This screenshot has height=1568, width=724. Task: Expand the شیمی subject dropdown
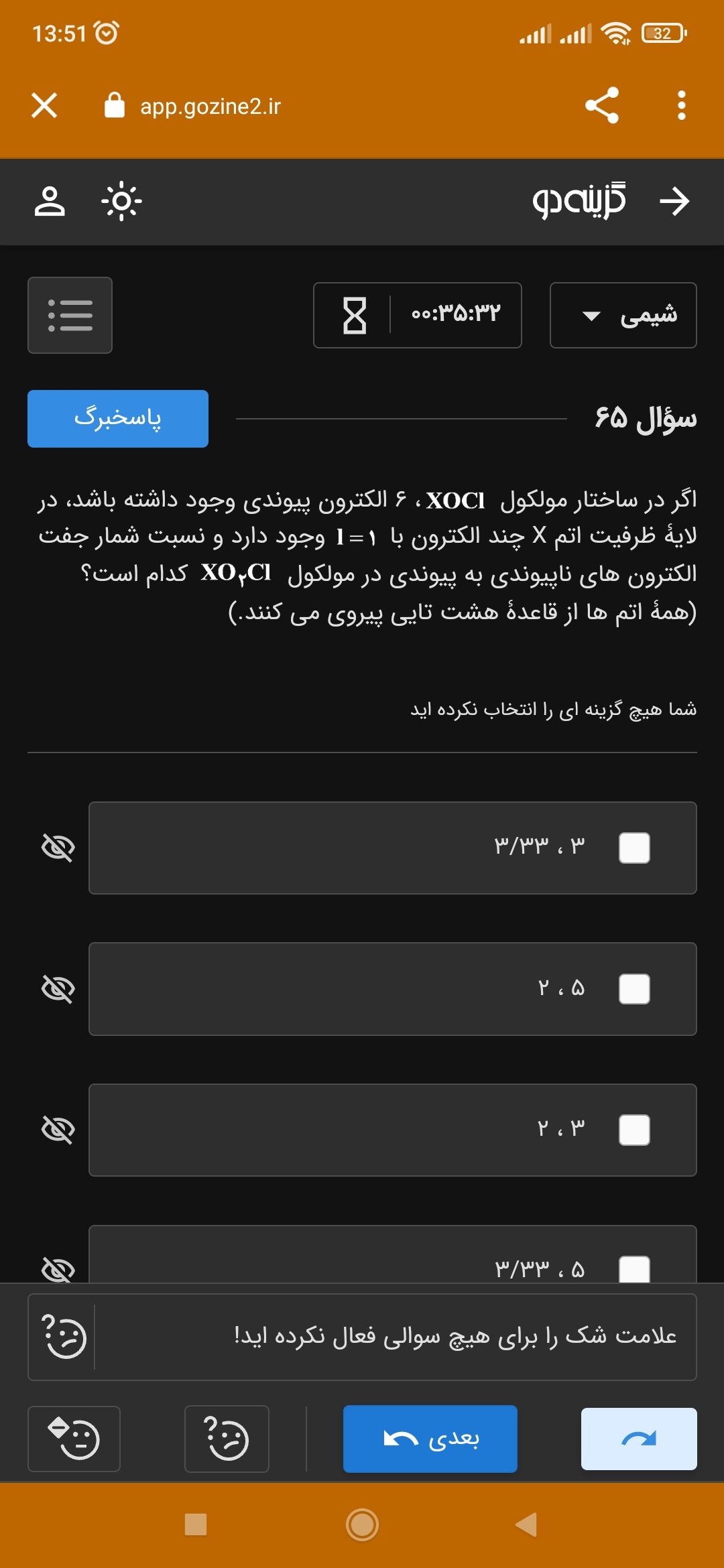click(x=623, y=315)
